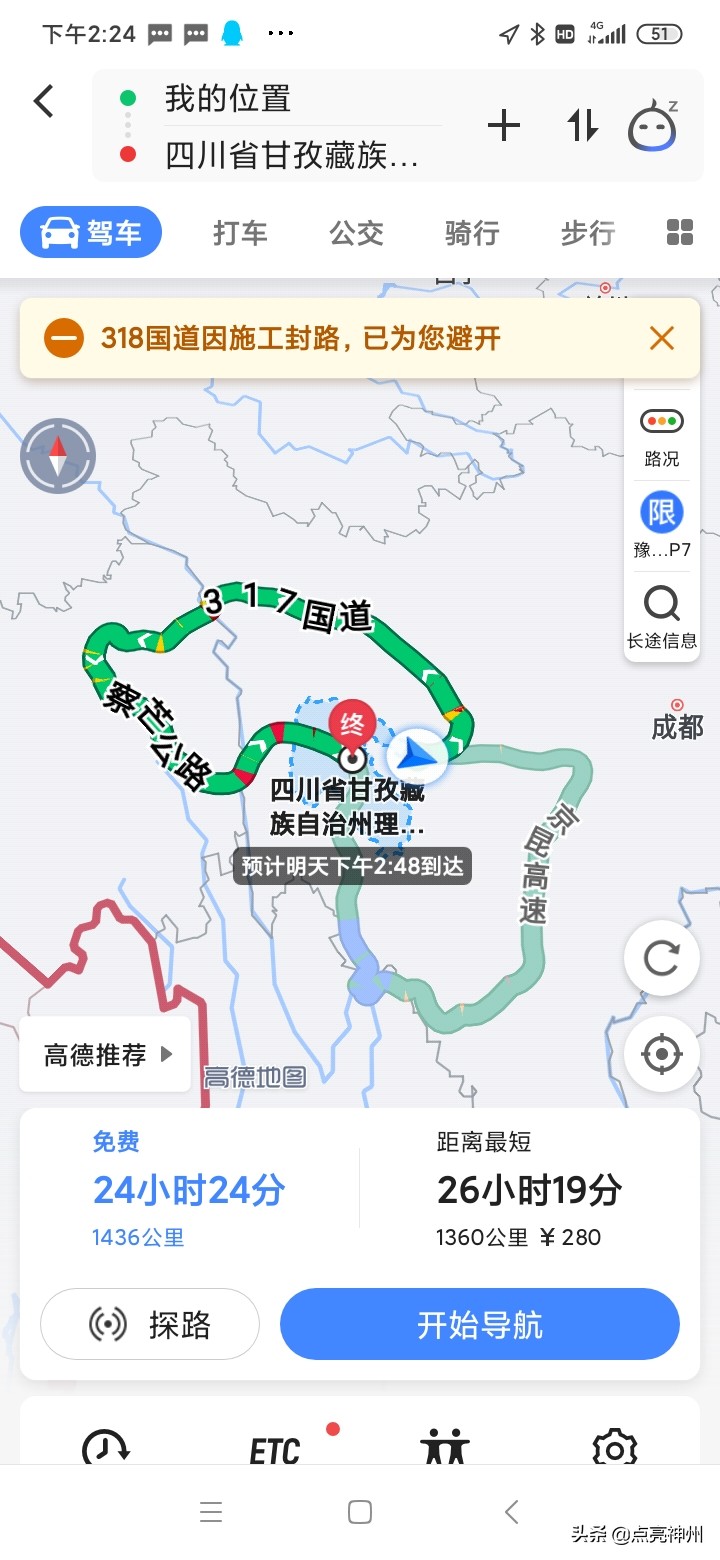Open more travel modes grid
This screenshot has width=720, height=1560.
680,233
